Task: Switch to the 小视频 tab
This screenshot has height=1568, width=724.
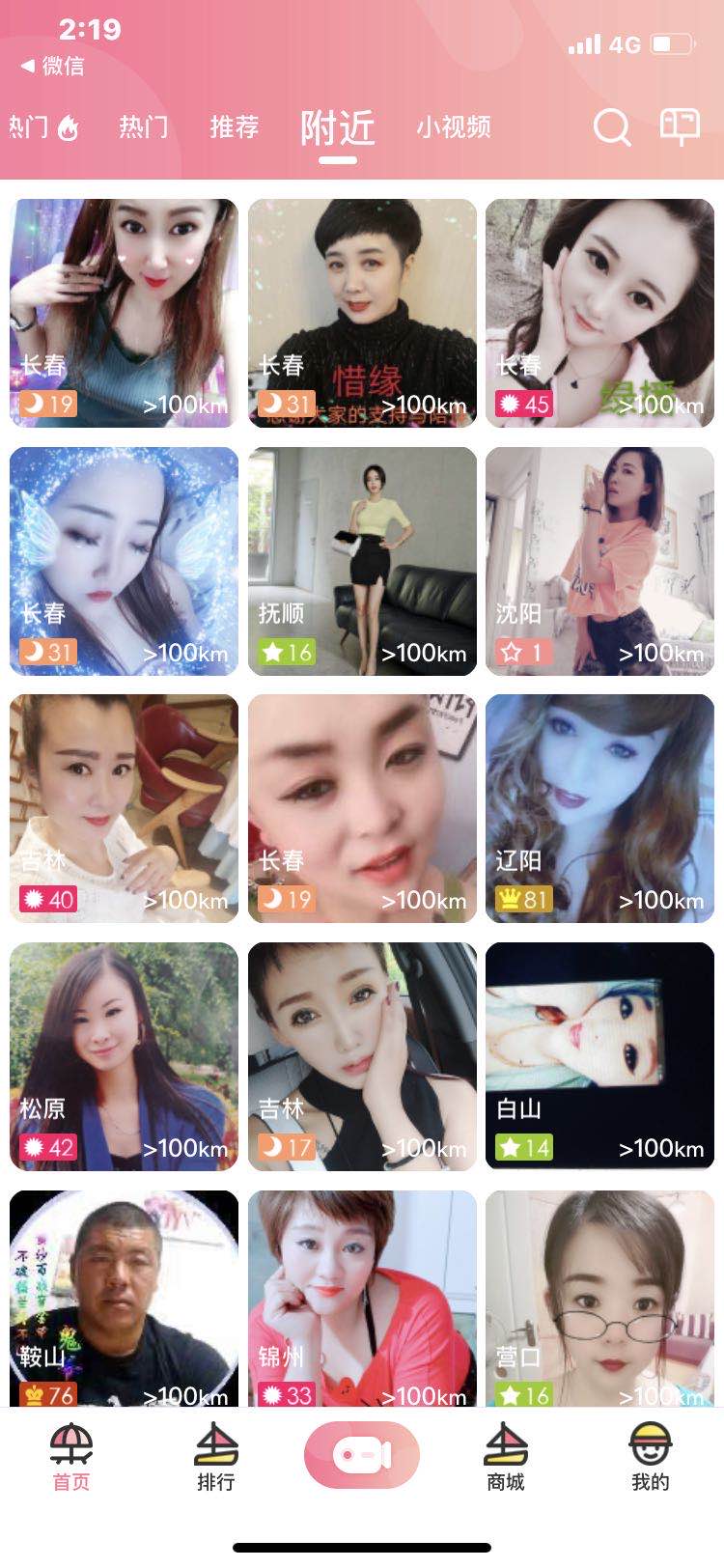Action: (x=455, y=127)
